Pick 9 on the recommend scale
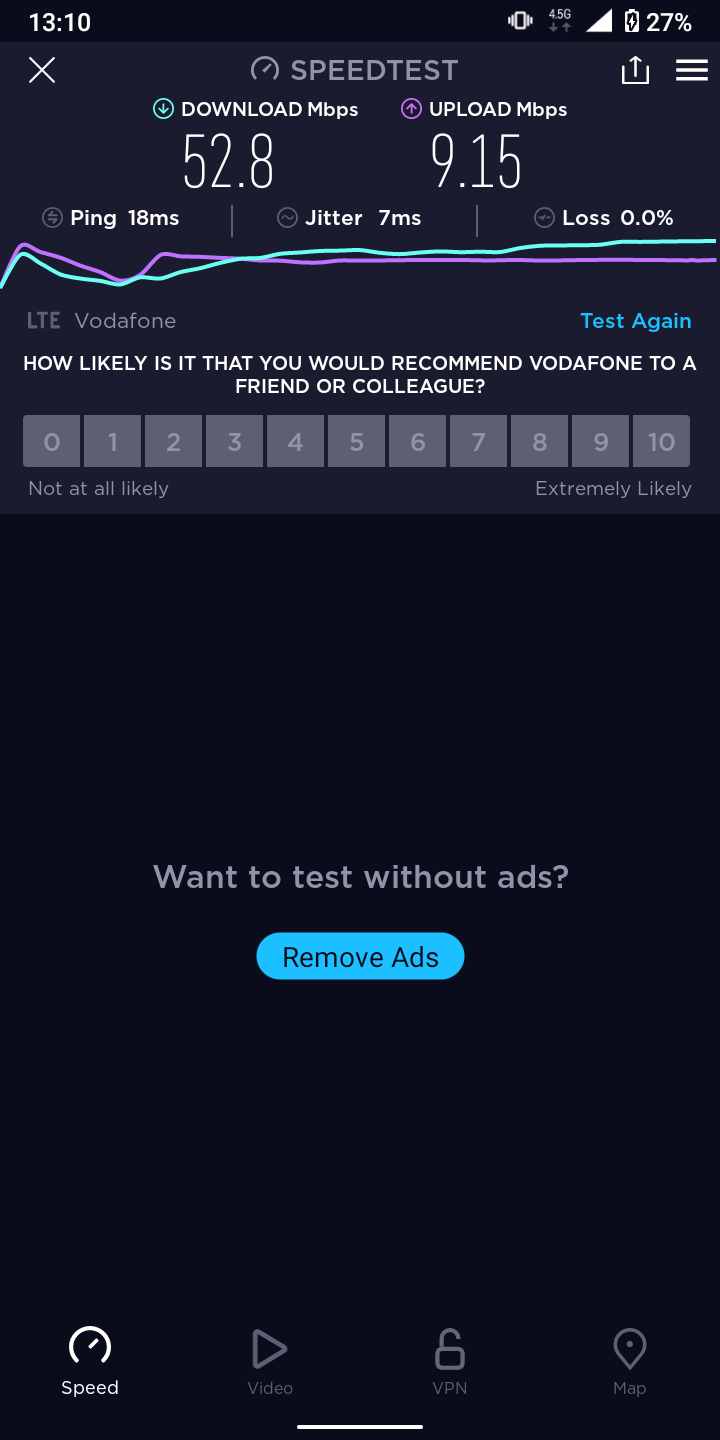 [x=601, y=442]
